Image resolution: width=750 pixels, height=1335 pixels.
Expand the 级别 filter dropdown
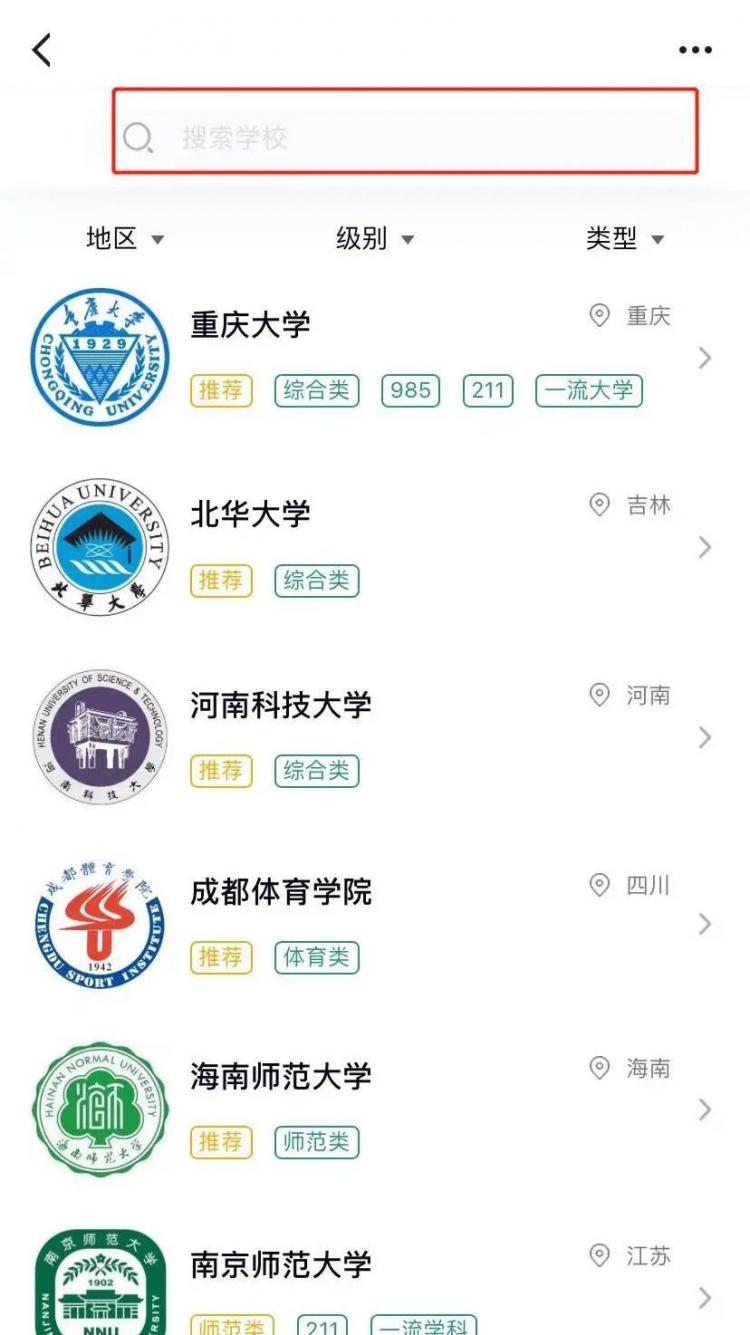pyautogui.click(x=375, y=239)
